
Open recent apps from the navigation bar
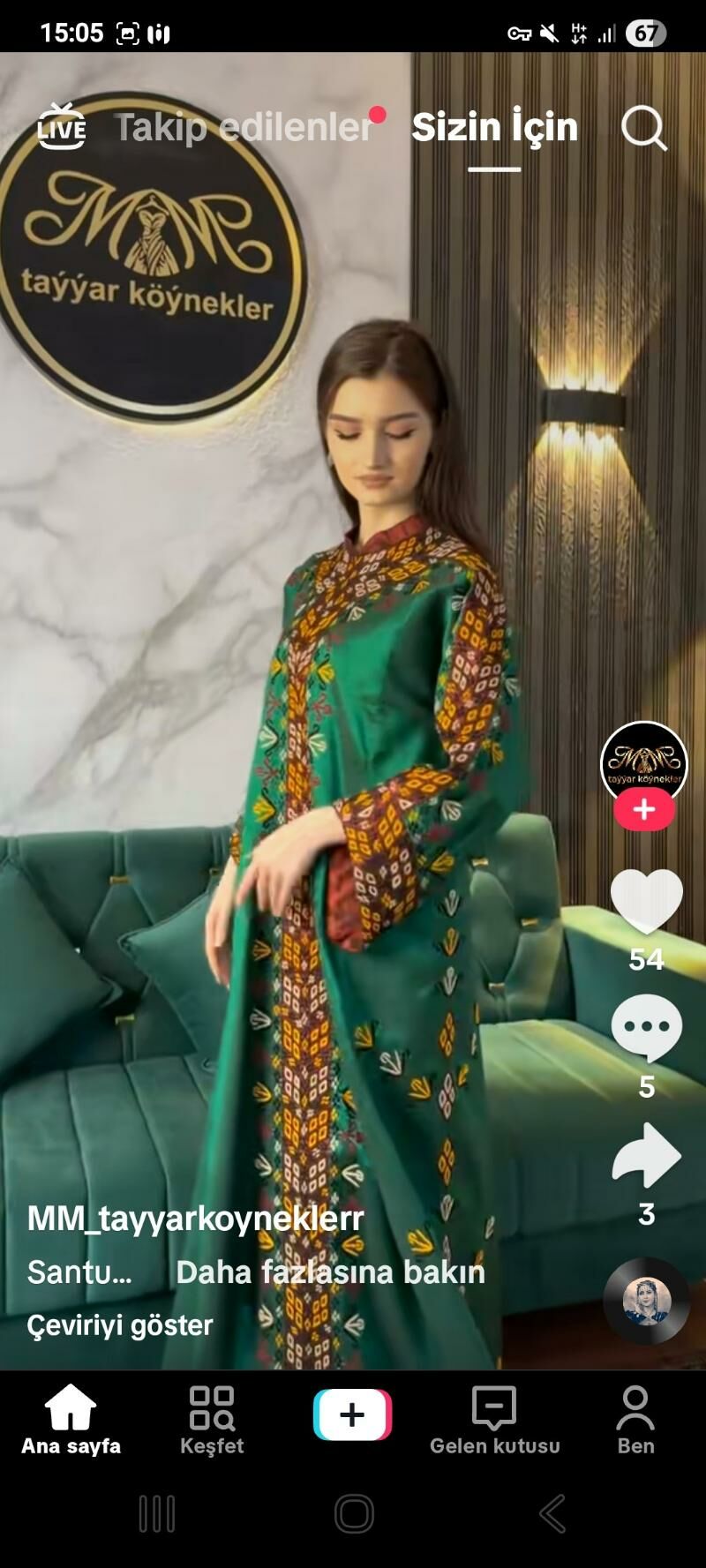click(157, 1513)
